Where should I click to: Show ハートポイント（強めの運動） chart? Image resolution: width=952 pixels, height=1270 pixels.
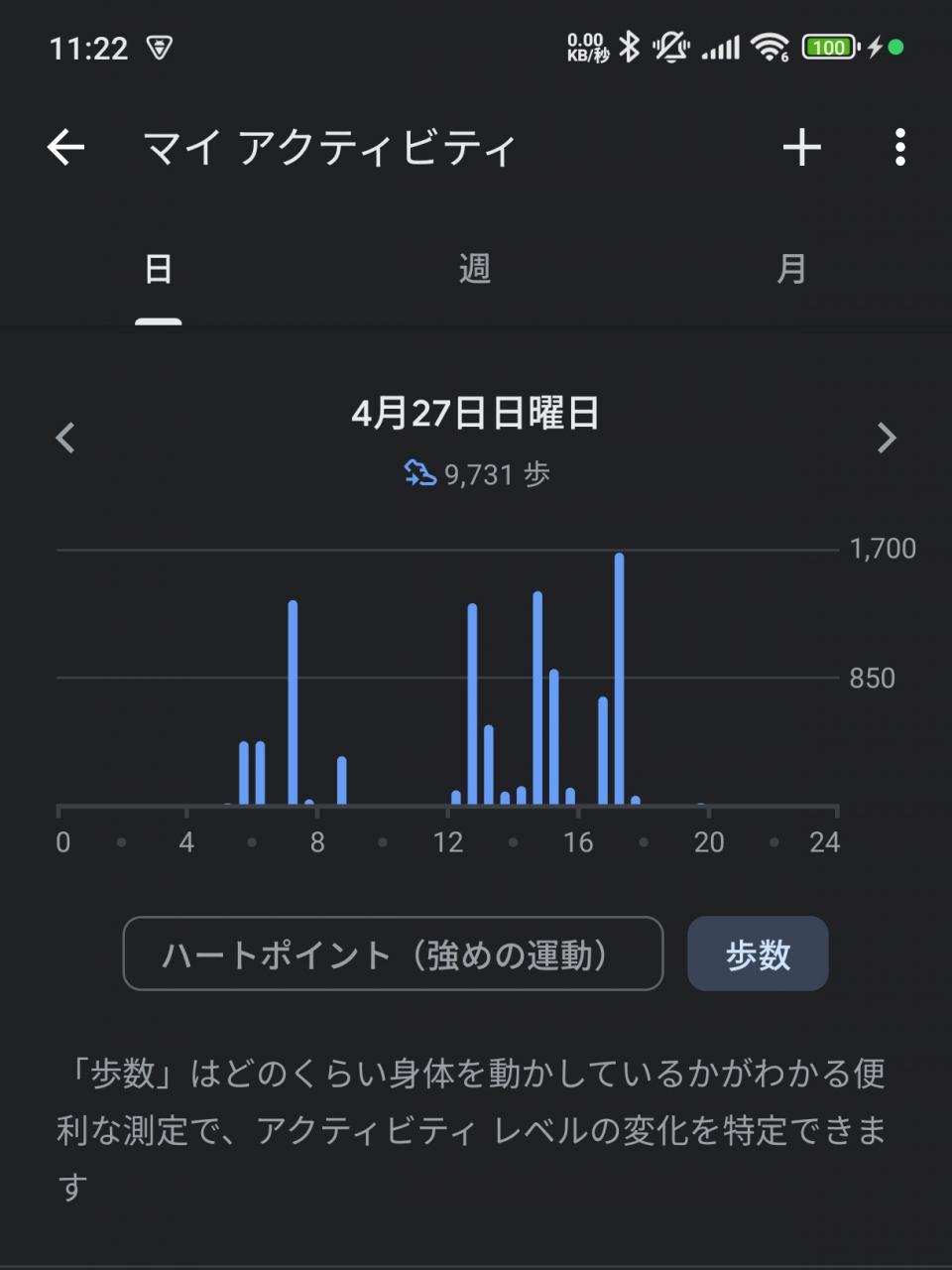click(x=393, y=953)
